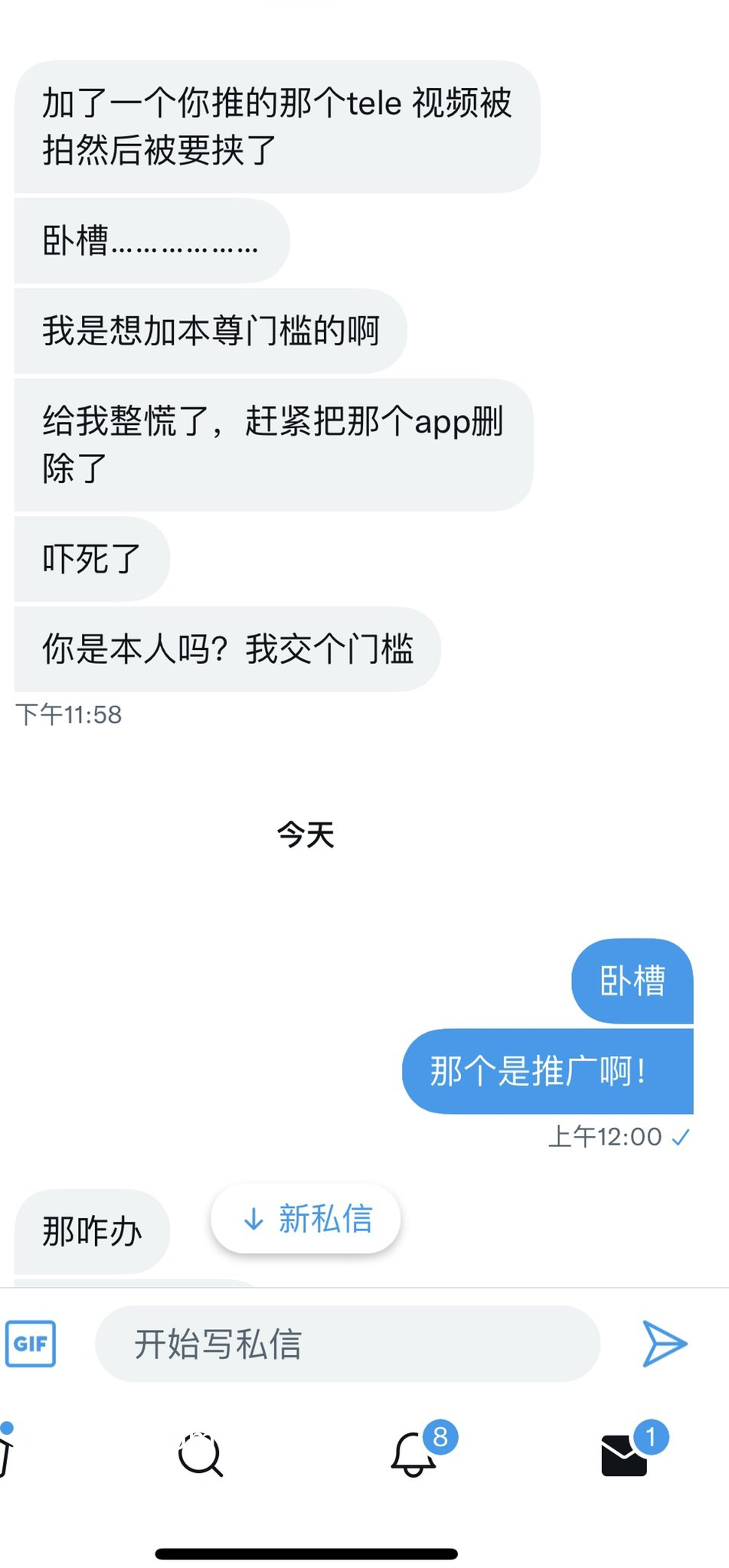Focus the 开始写私信 message field
Image resolution: width=729 pixels, height=1568 pixels.
tap(347, 1344)
